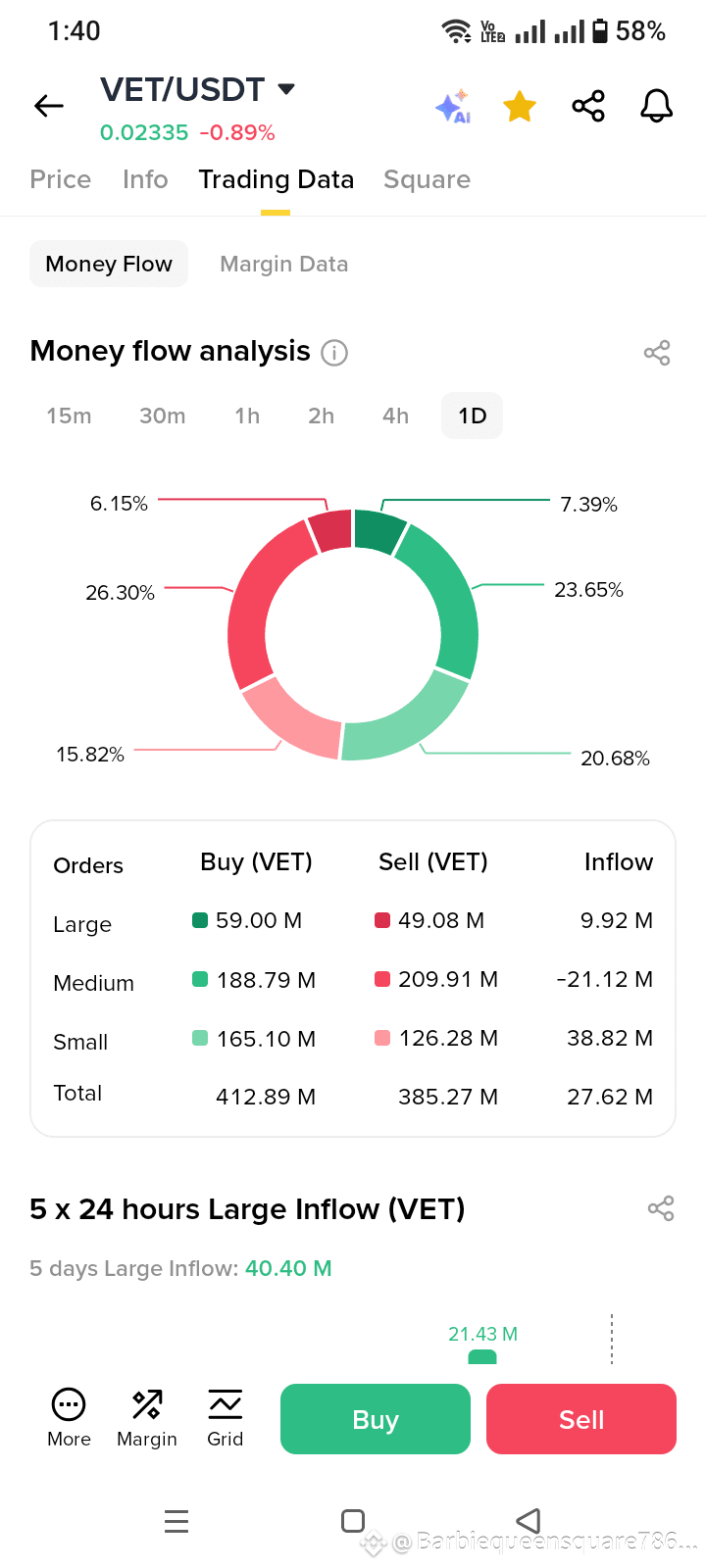Select the 1h timeframe
Viewport: 706px width, 1568px height.
point(247,416)
